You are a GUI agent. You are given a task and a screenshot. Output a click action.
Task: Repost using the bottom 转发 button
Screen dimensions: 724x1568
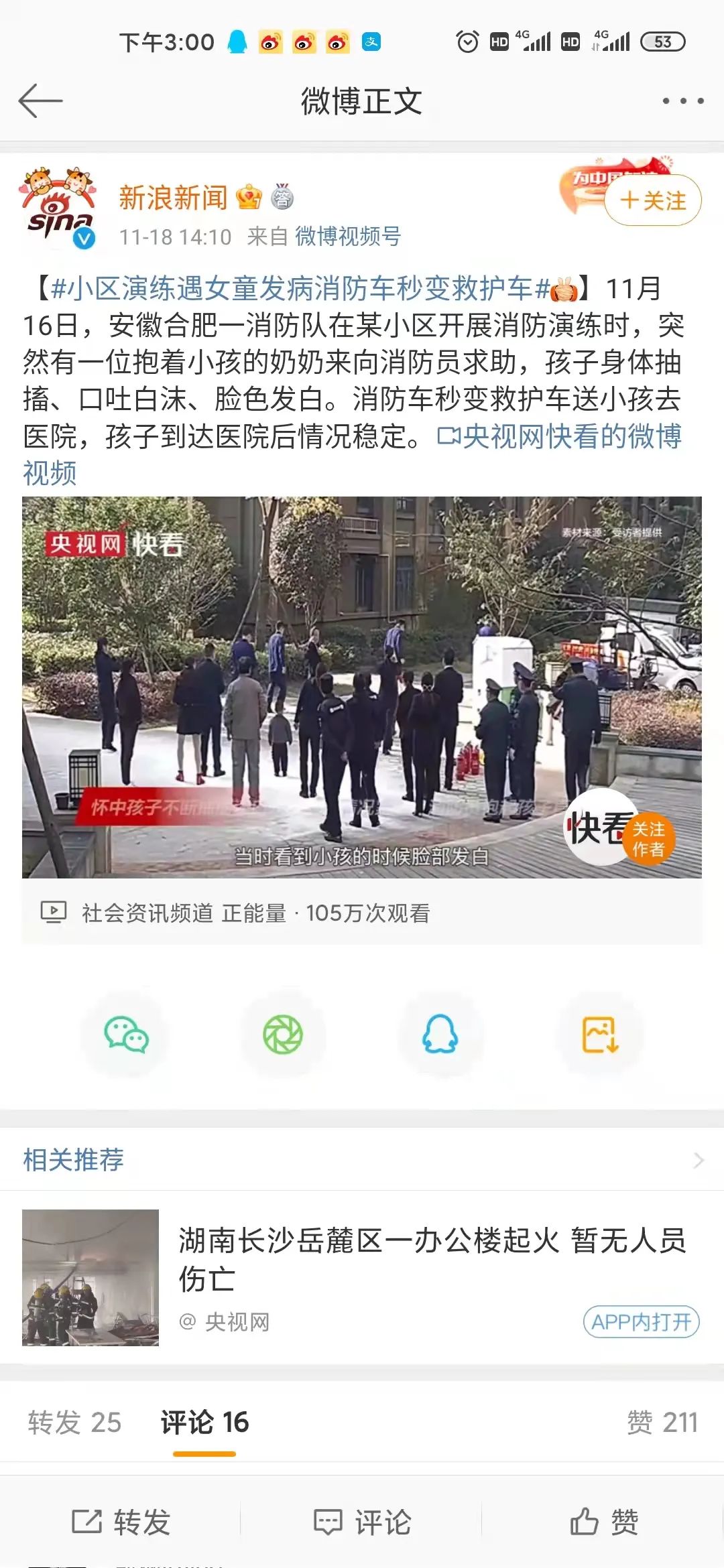tap(121, 1522)
